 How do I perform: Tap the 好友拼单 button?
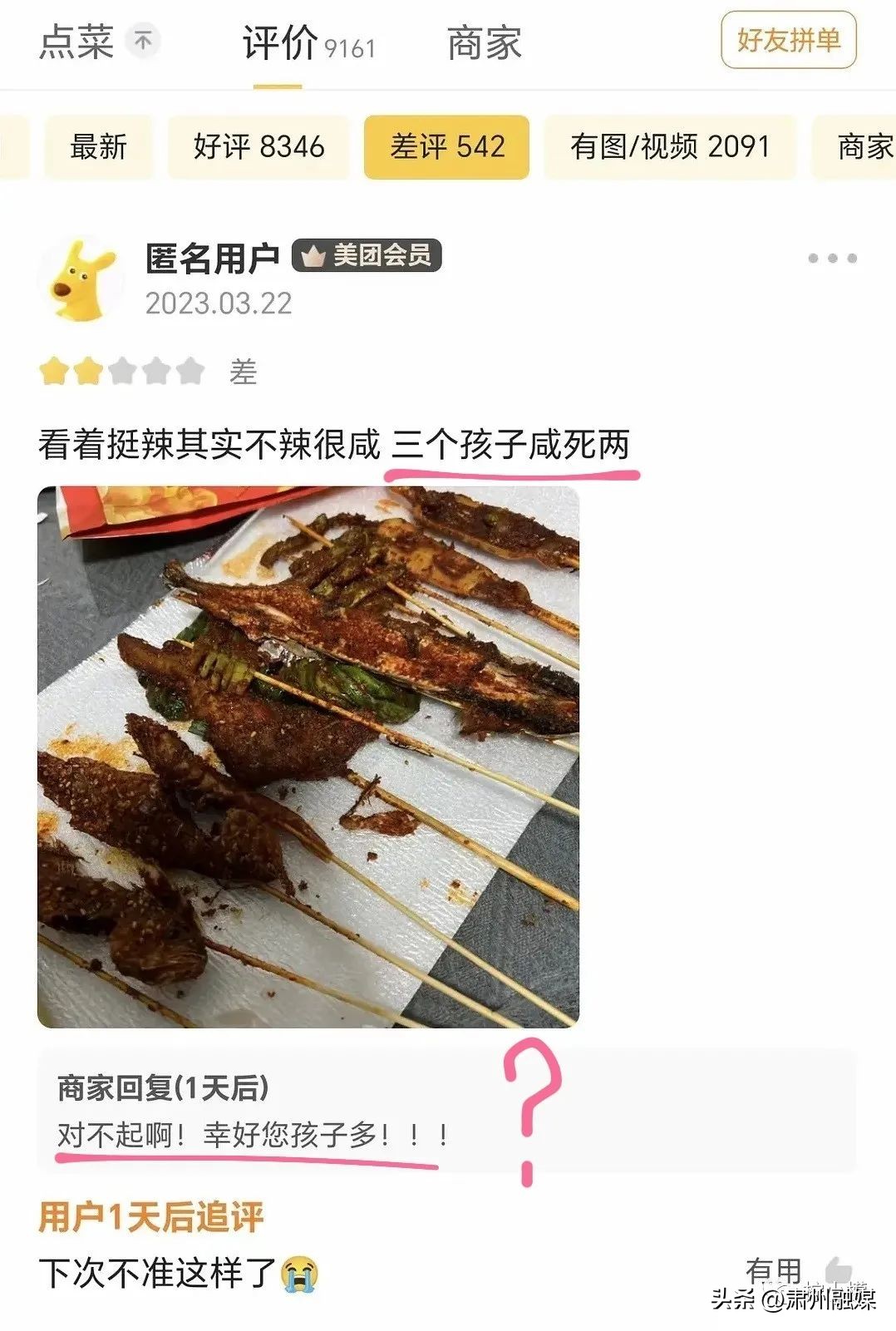pyautogui.click(x=786, y=41)
